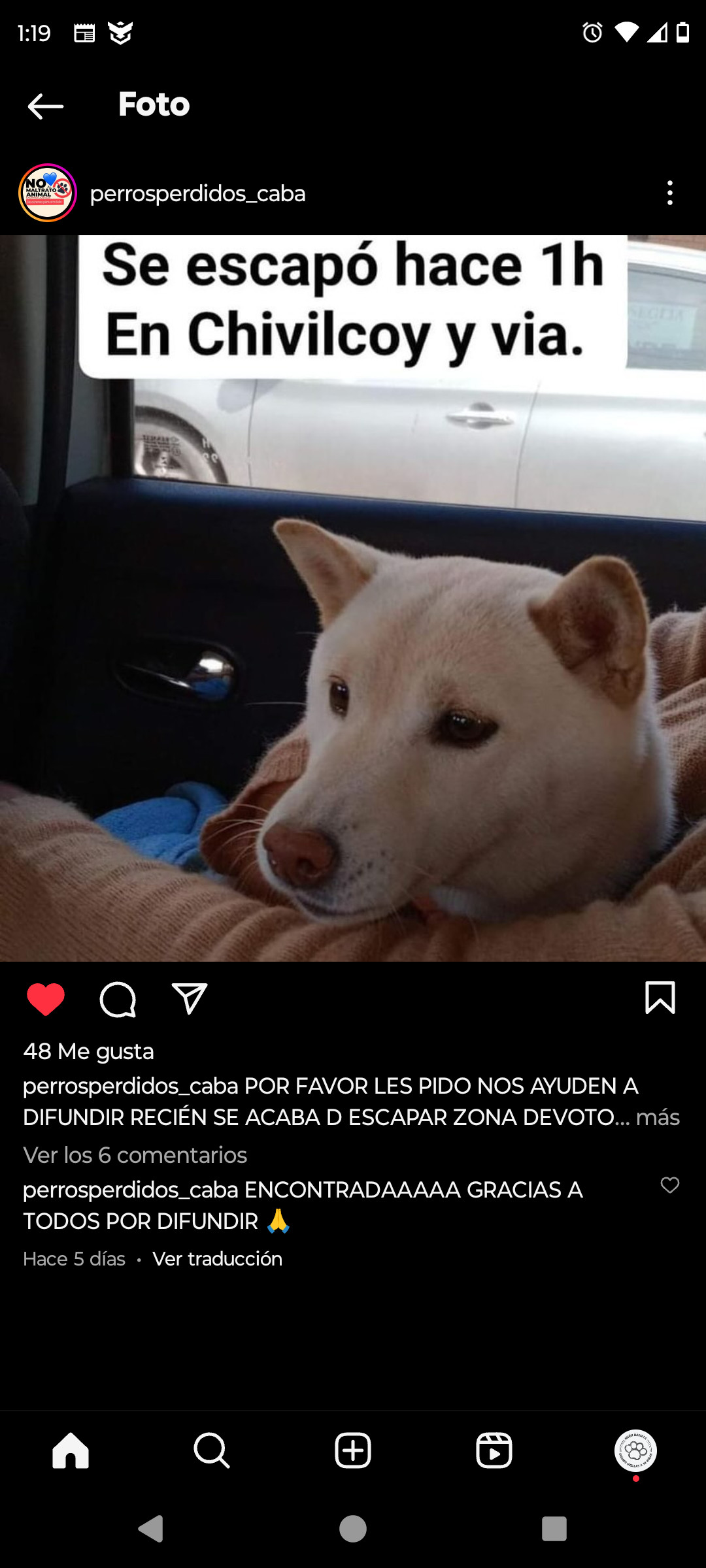Viewport: 706px width, 1568px height.
Task: Select the Foto title in the header
Action: [153, 105]
